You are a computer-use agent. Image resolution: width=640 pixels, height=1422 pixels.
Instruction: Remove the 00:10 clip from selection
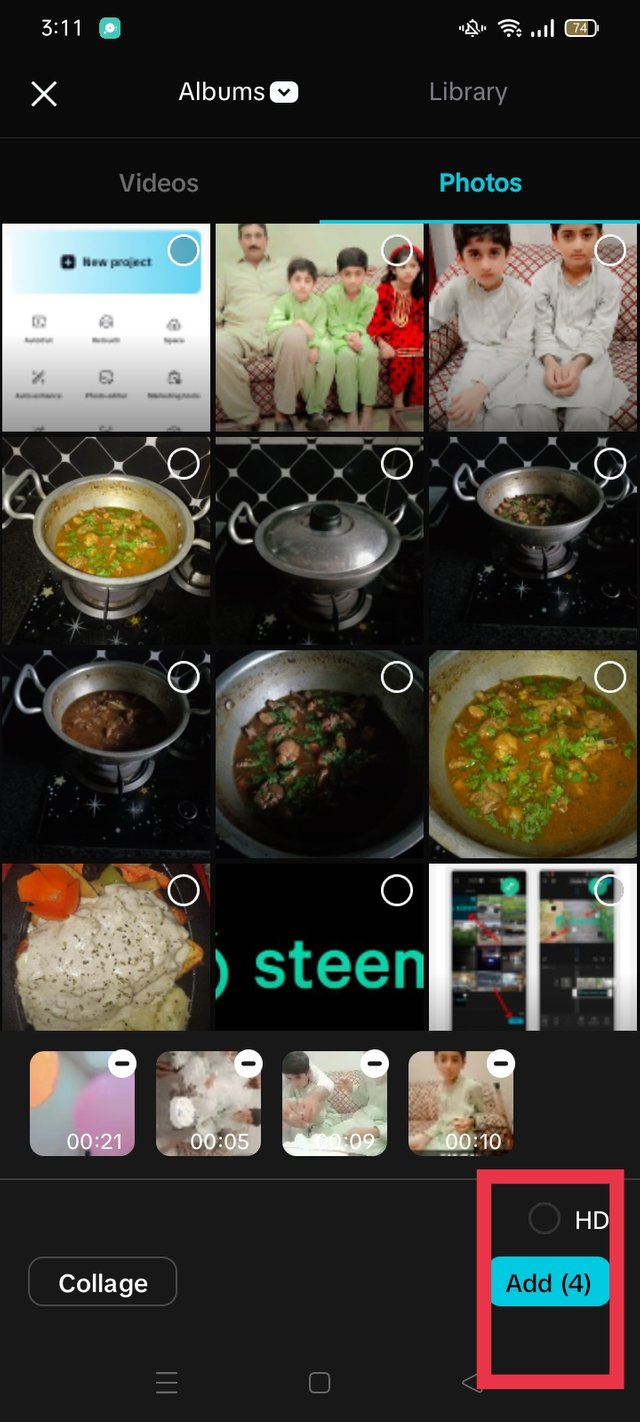click(x=500, y=1063)
